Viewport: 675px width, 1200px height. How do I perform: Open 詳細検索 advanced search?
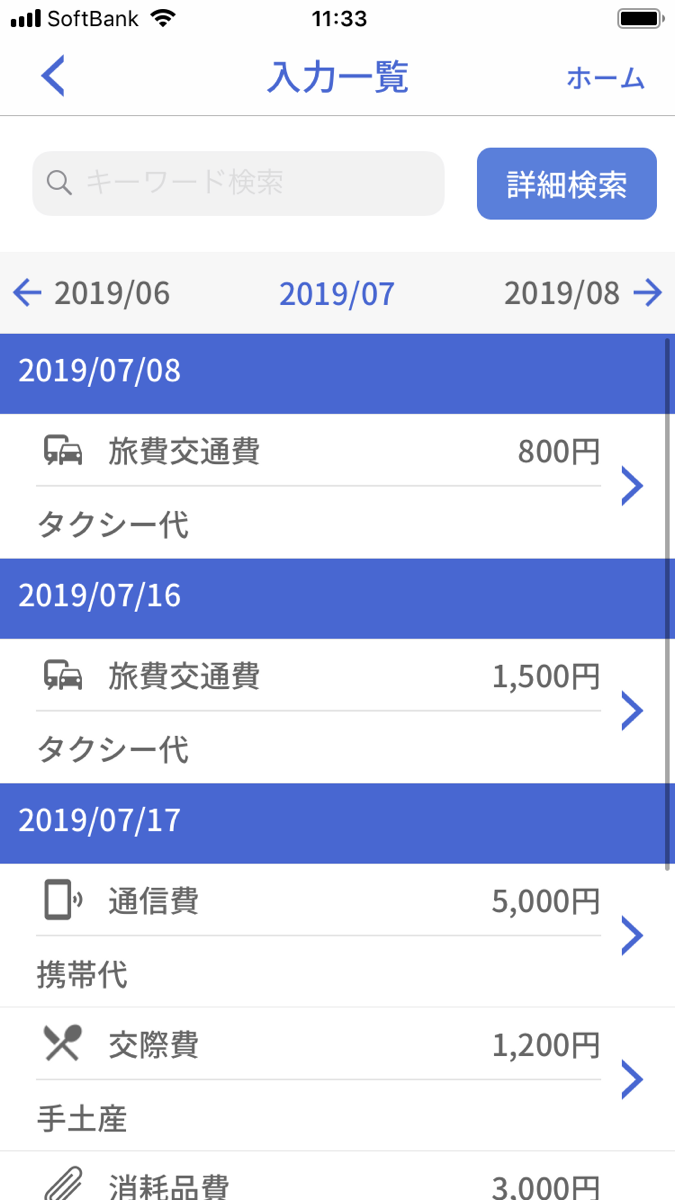[x=567, y=184]
